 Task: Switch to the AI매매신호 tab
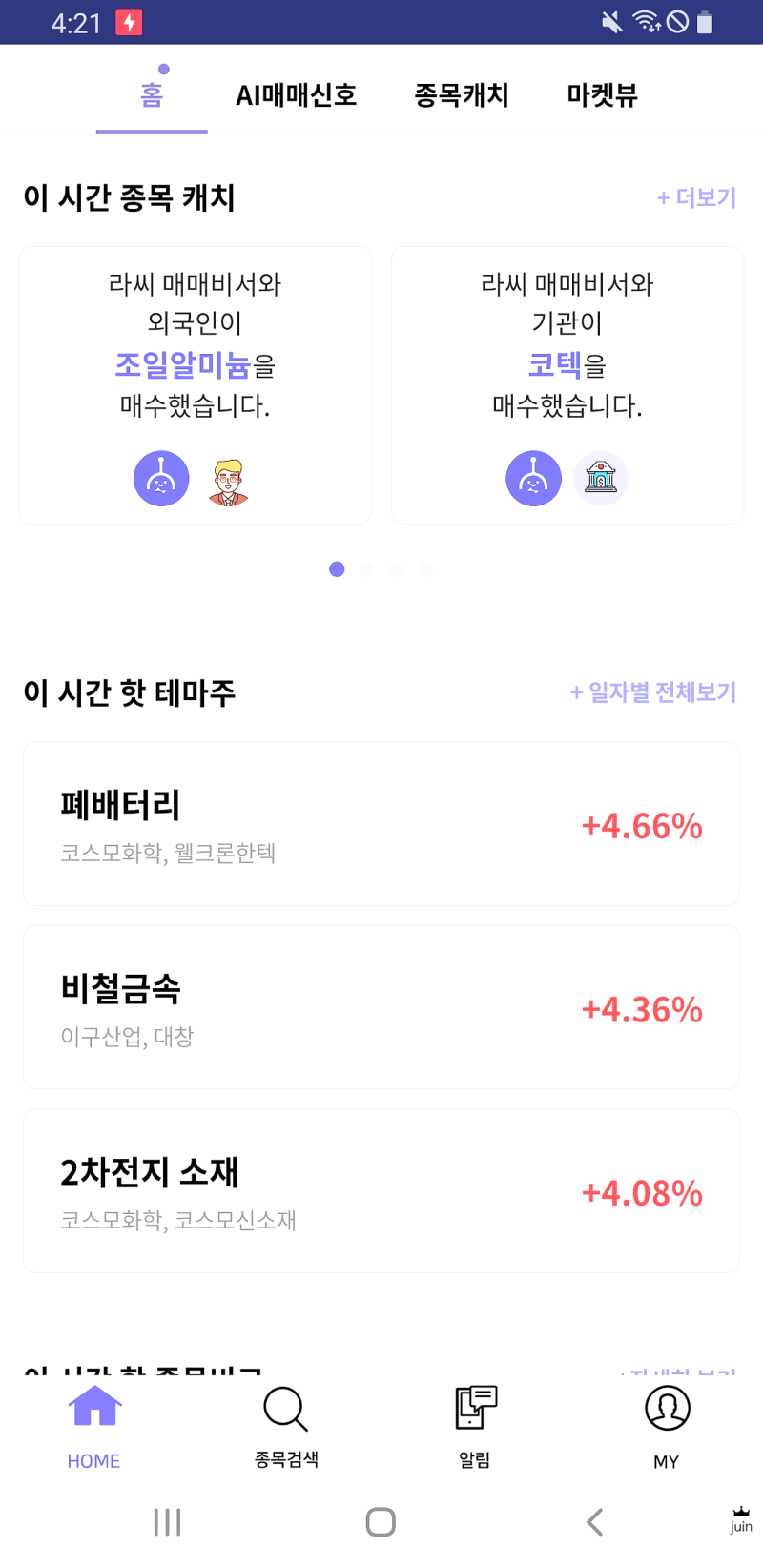pos(297,95)
